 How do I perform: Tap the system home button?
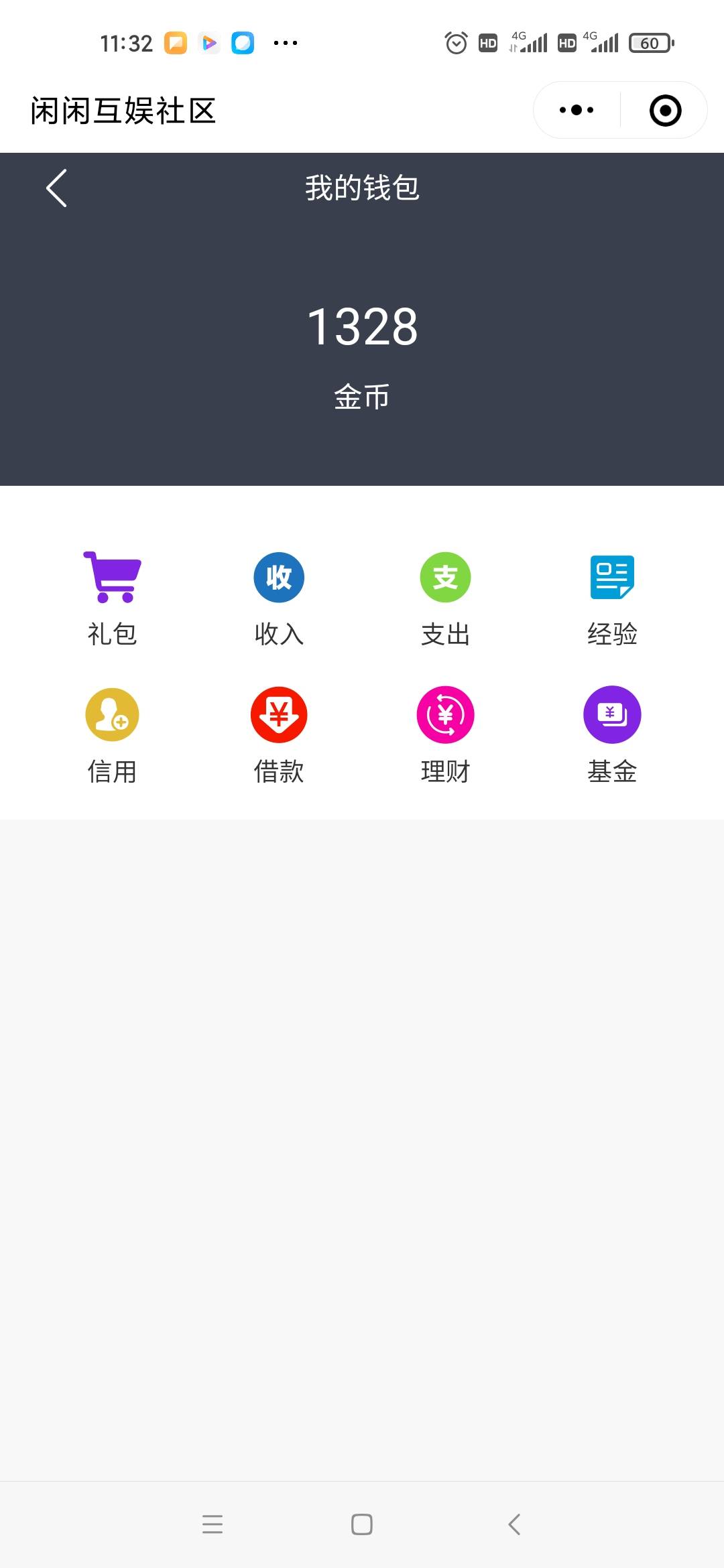362,1524
